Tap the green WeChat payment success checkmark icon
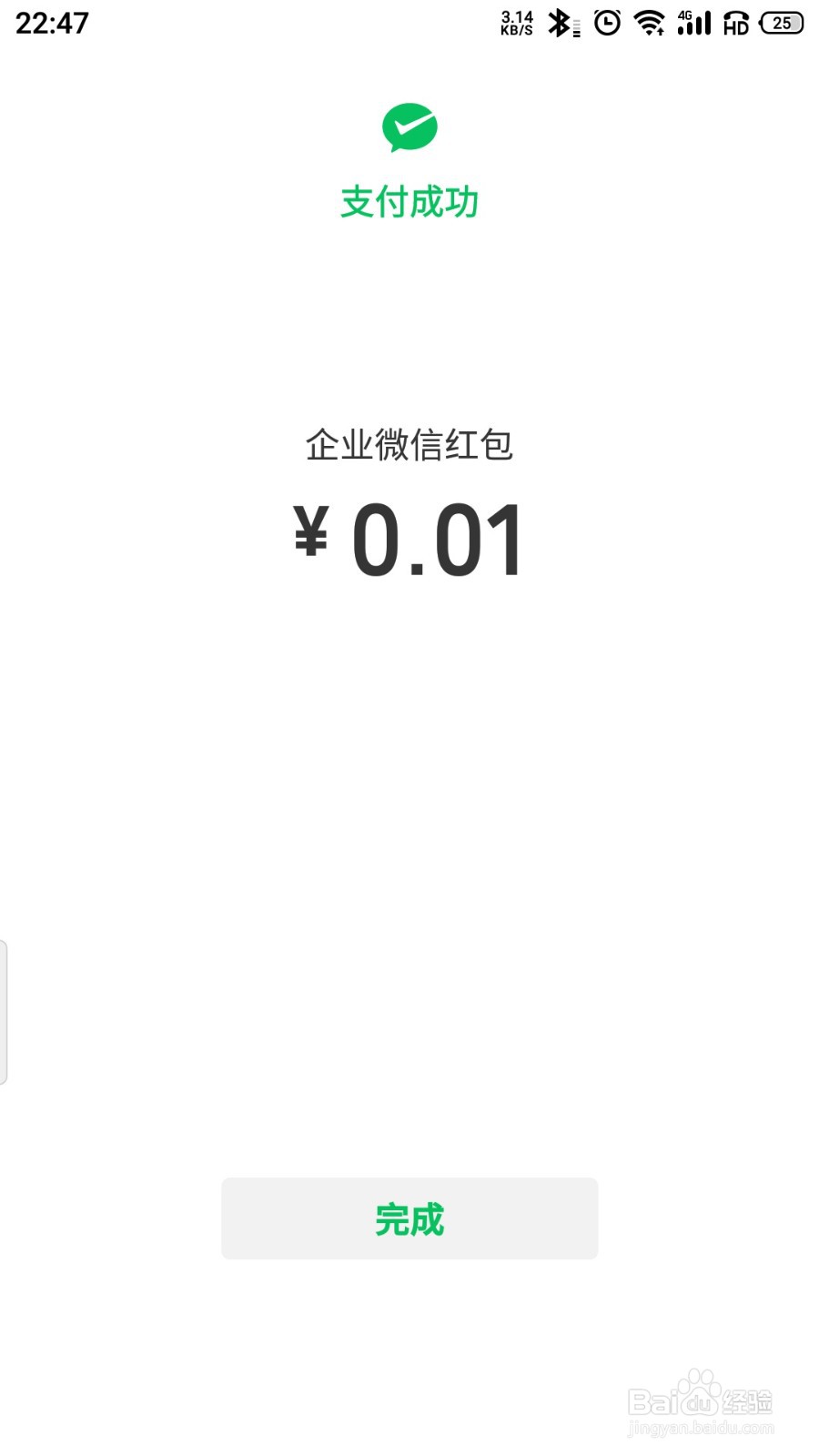 click(x=409, y=127)
